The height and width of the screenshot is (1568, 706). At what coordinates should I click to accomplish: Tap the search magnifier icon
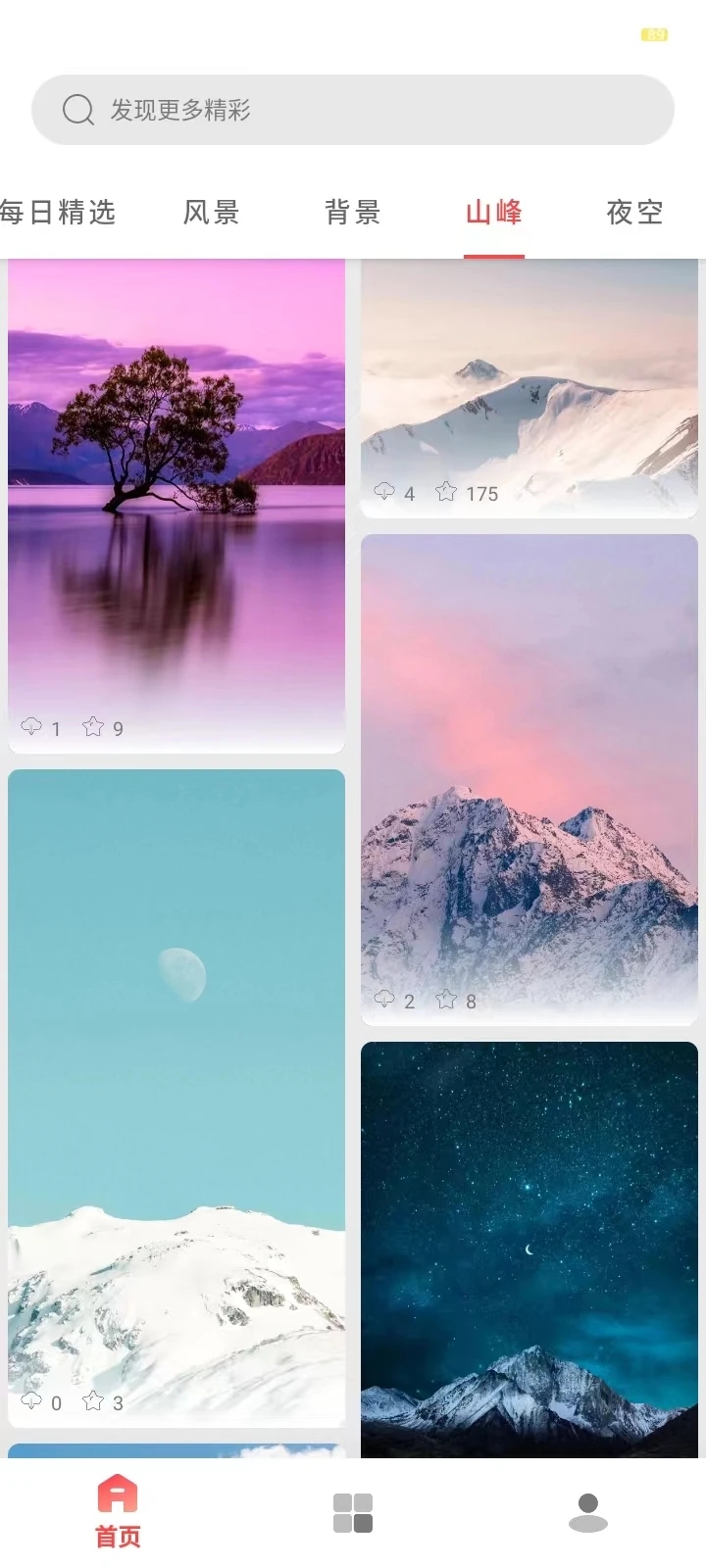tap(77, 110)
